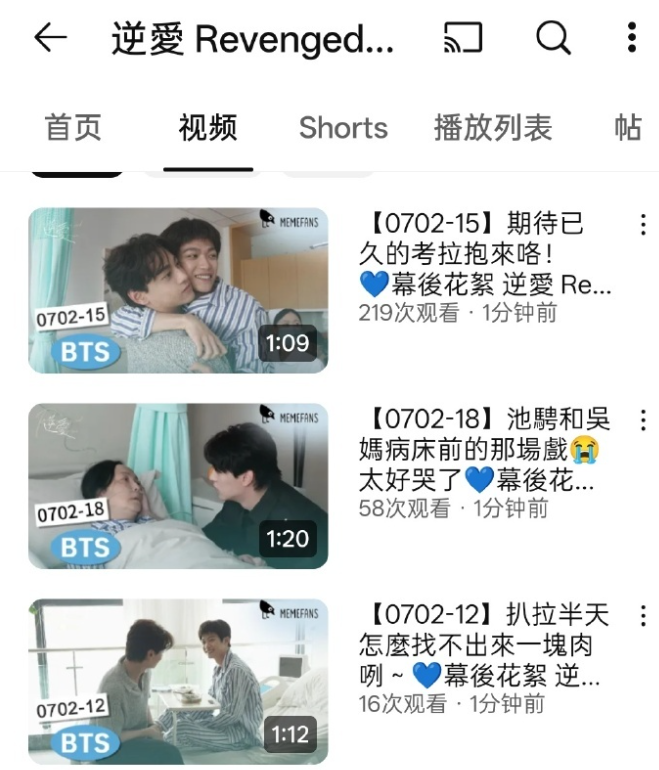Screen dimensions: 659x770
Task: Play the 0702-15 BTS video thumbnail
Action: tap(178, 290)
